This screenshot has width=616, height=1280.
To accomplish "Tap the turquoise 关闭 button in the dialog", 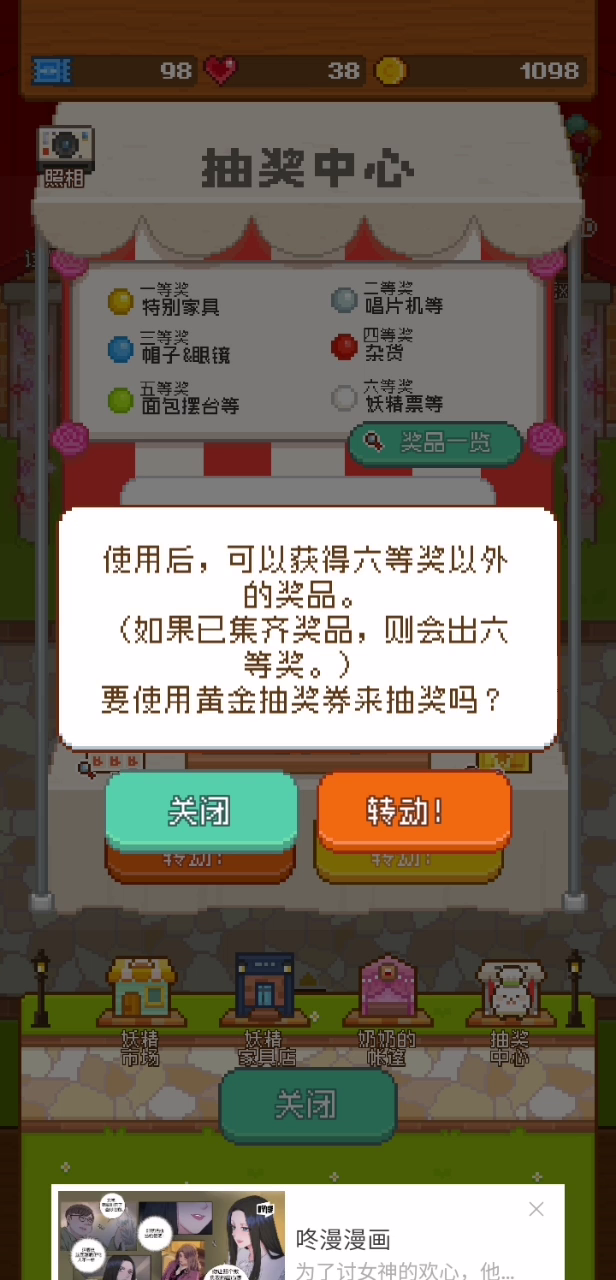I will tap(201, 811).
